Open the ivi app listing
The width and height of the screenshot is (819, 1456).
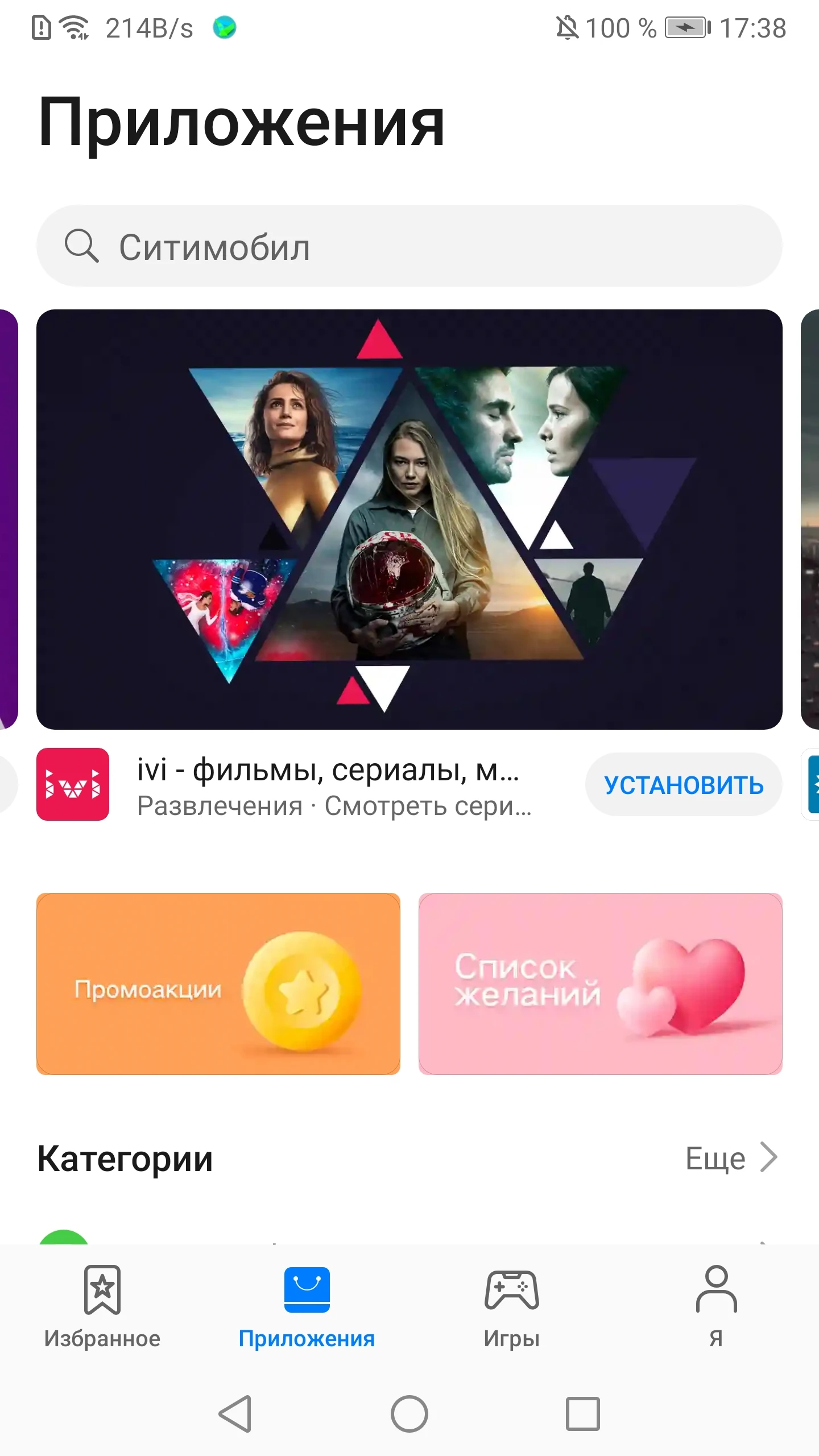[x=330, y=785]
